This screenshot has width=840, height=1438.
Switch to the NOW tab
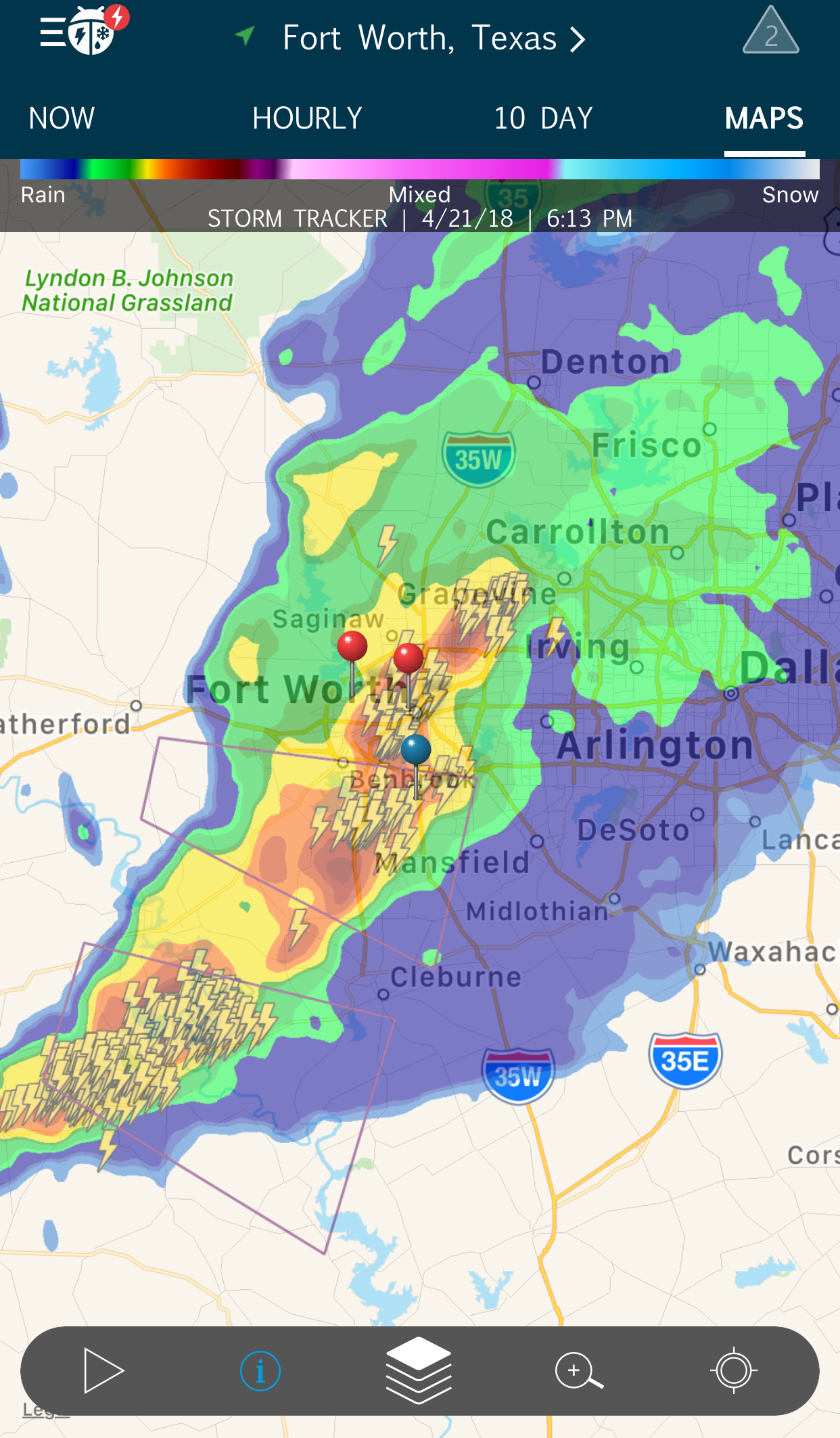point(62,118)
